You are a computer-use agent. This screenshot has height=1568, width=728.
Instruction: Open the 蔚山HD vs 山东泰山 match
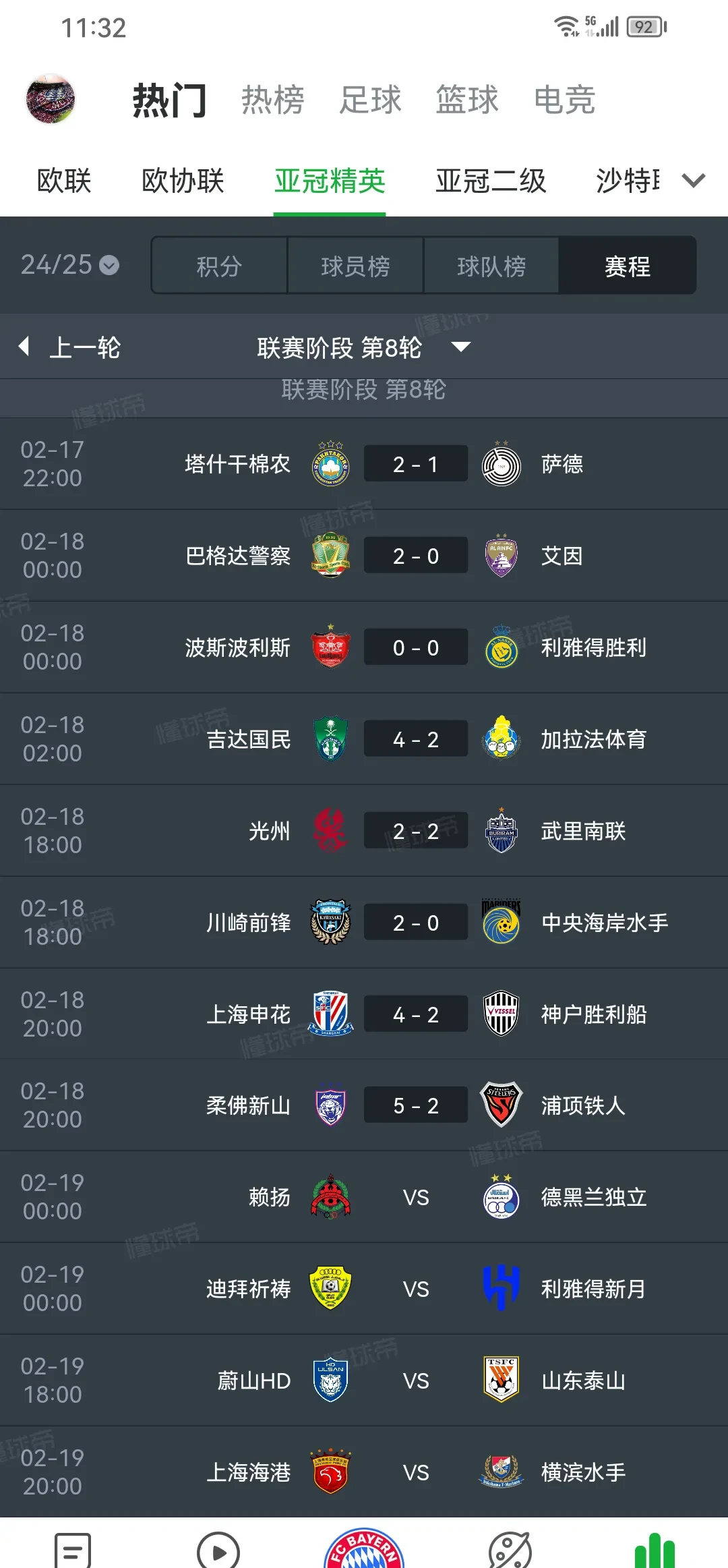[x=415, y=1381]
